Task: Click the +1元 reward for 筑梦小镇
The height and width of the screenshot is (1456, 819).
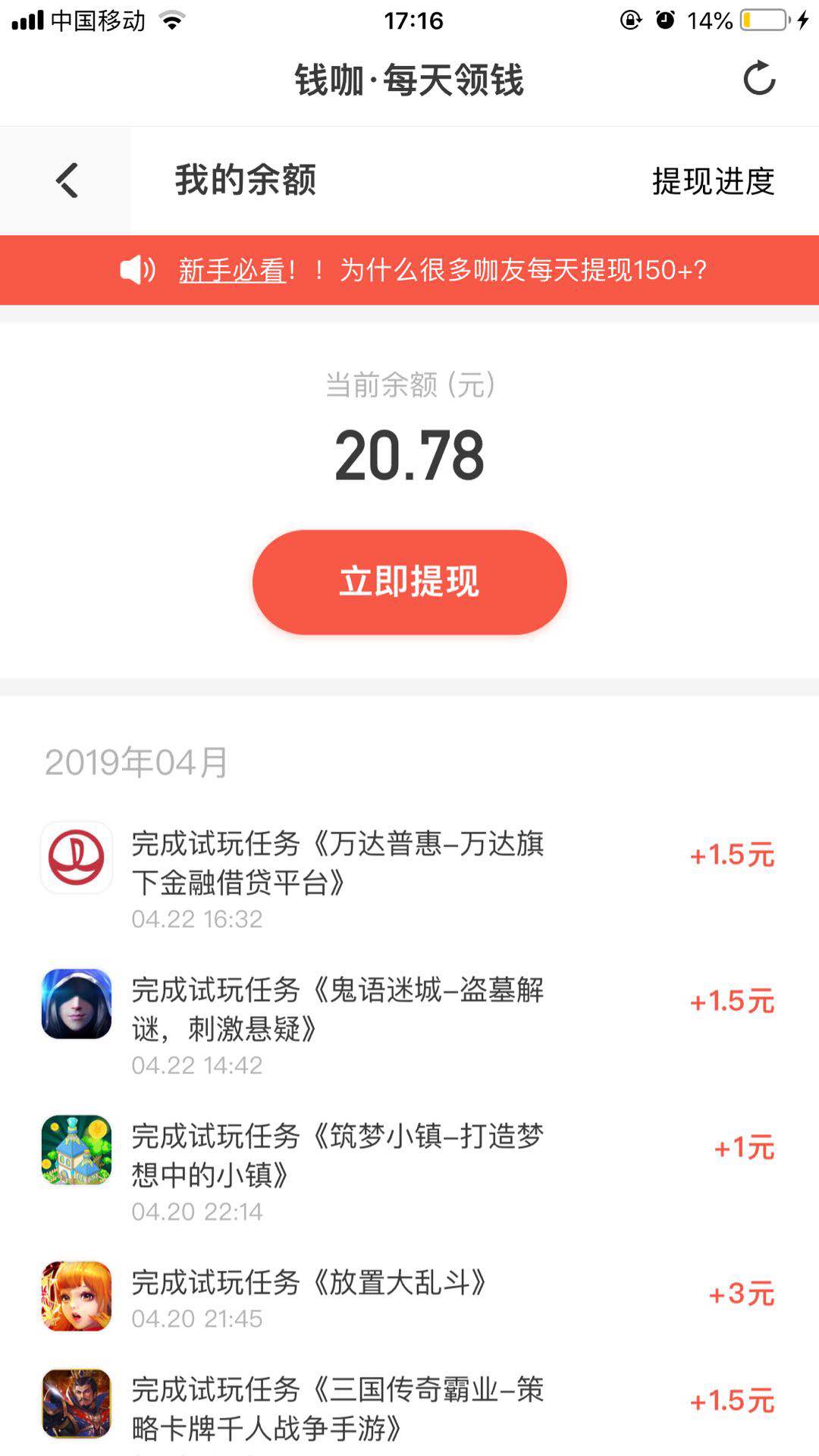Action: tap(745, 1150)
